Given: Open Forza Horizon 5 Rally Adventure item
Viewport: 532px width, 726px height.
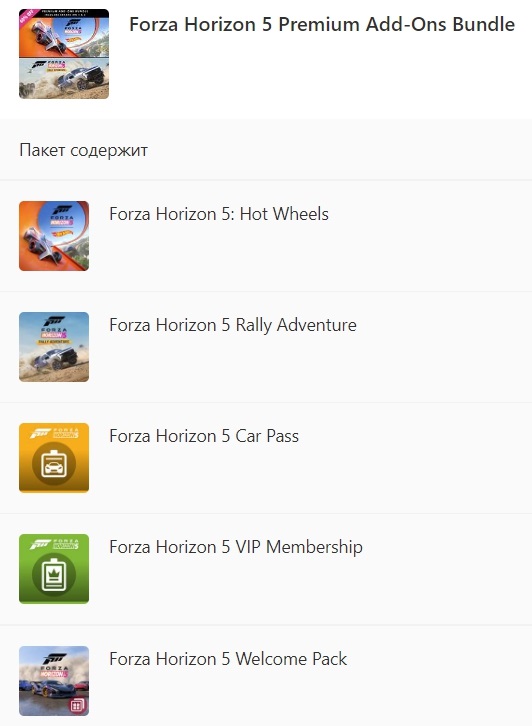Looking at the screenshot, I should tap(266, 347).
